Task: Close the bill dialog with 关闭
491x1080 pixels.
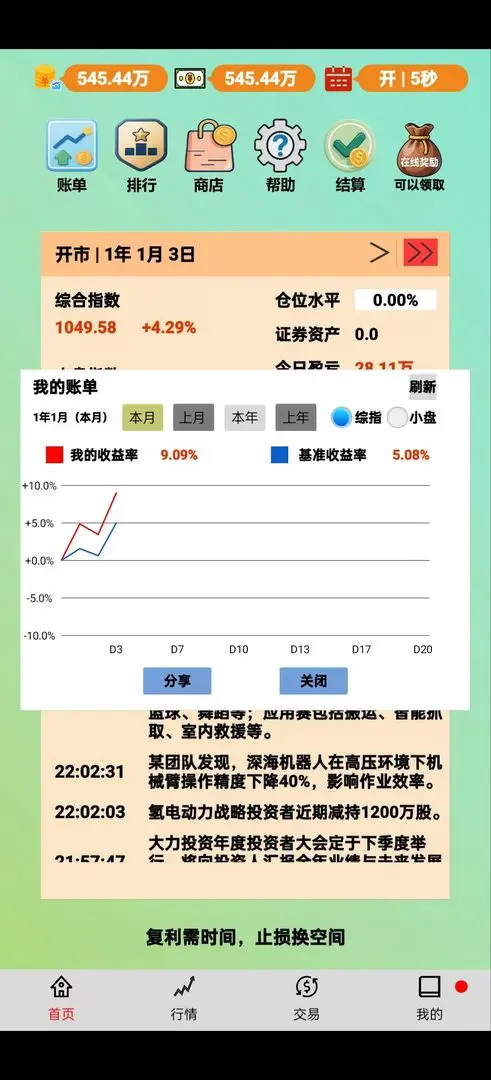Action: coord(313,681)
